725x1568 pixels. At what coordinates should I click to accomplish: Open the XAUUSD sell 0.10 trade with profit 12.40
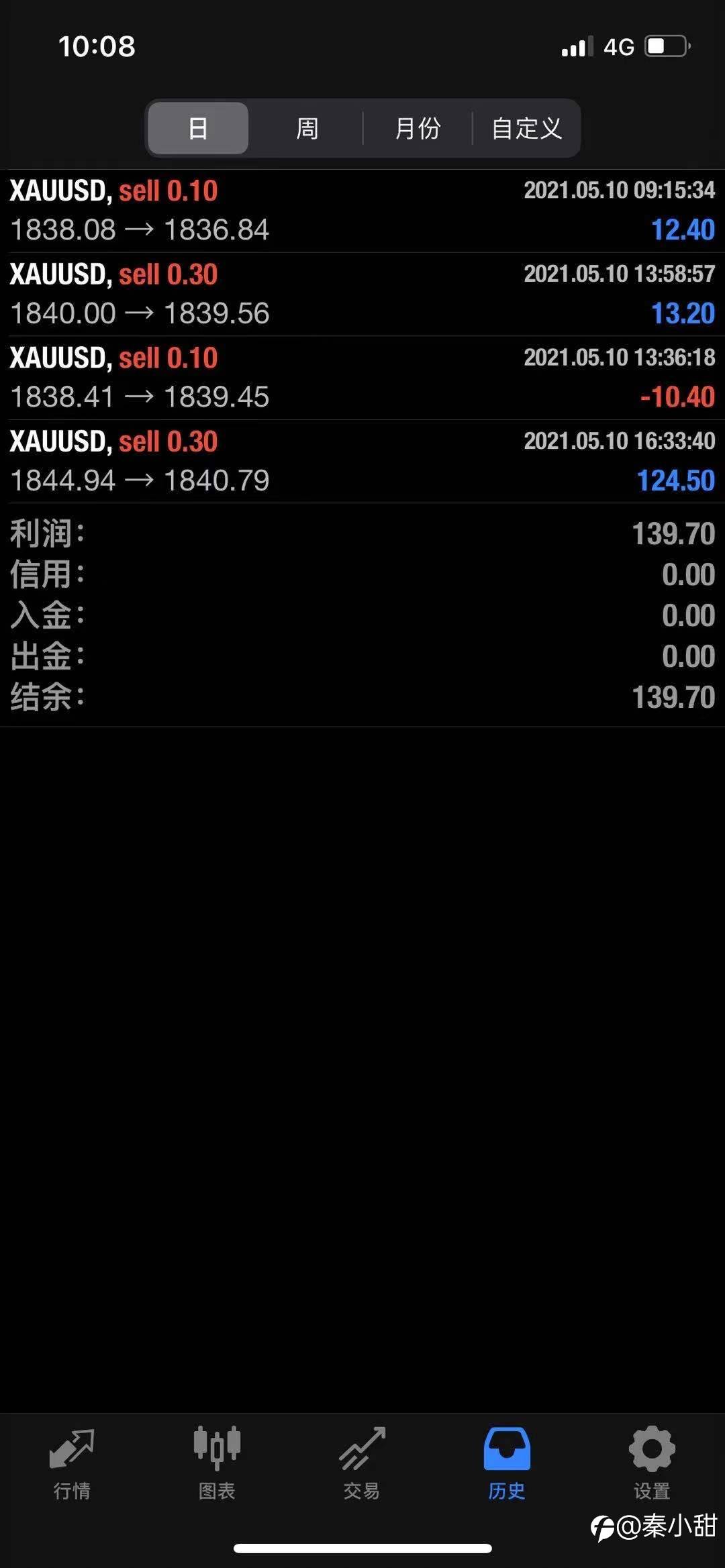[x=362, y=211]
